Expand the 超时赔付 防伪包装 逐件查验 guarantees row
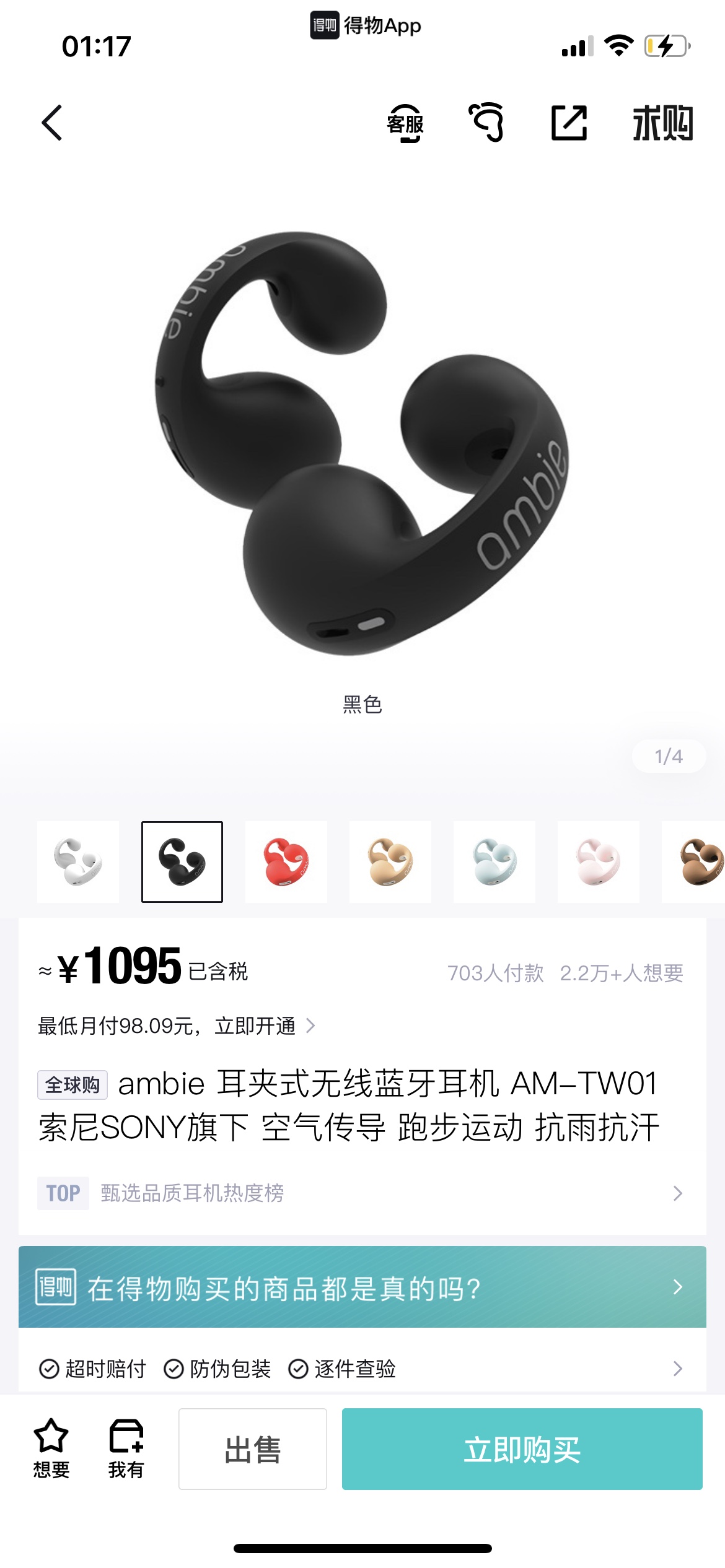 point(362,1369)
